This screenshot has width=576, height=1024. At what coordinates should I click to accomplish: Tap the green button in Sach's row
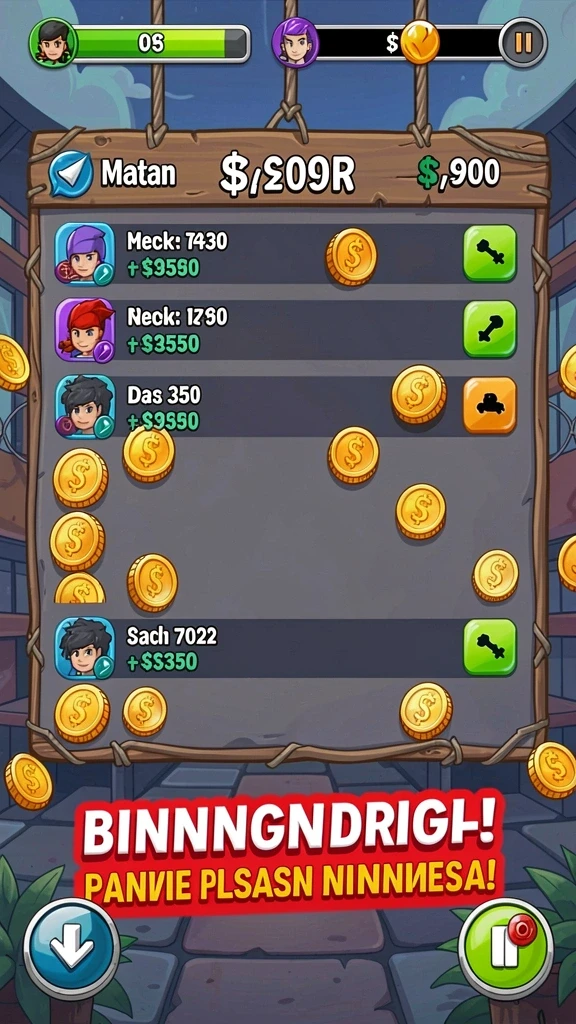(x=490, y=647)
